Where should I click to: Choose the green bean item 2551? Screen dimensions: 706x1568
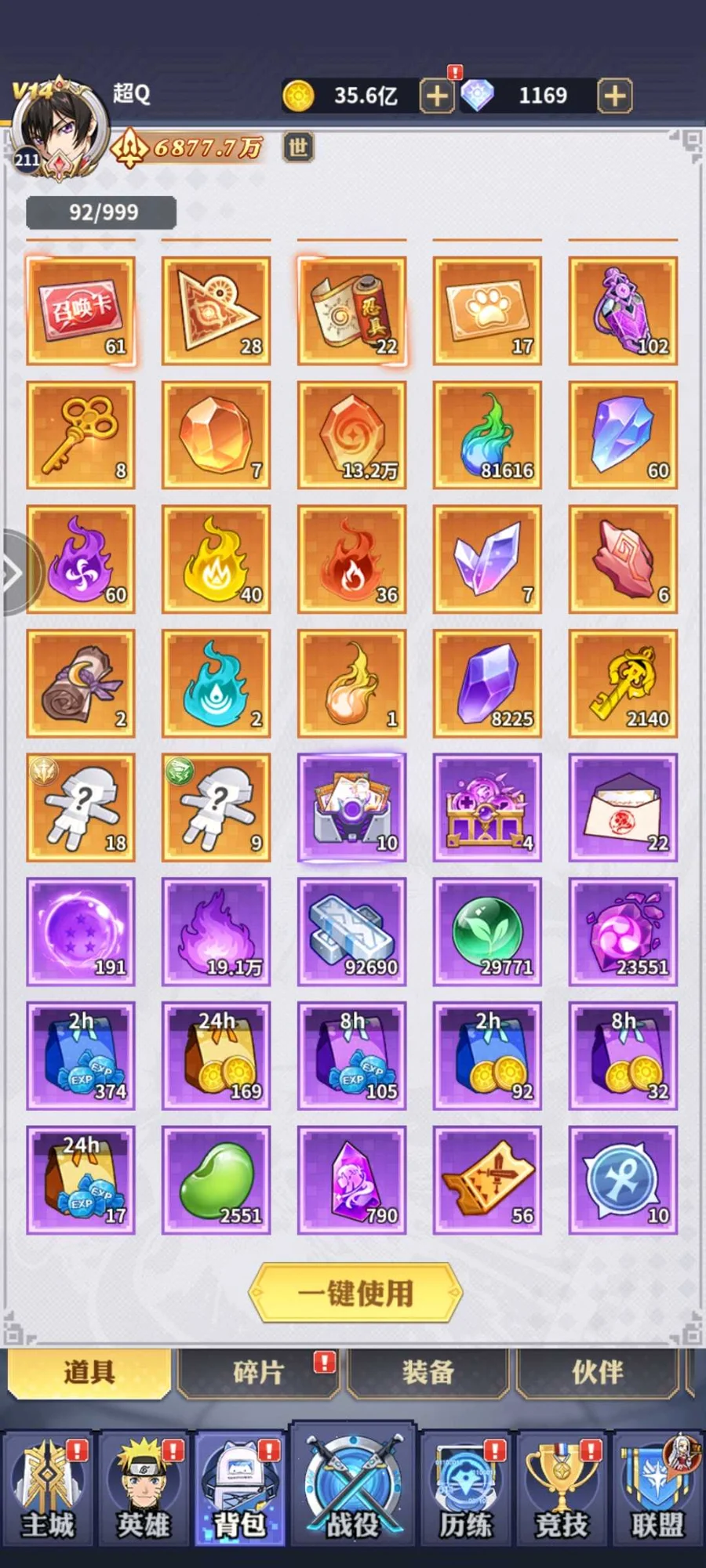point(217,1180)
